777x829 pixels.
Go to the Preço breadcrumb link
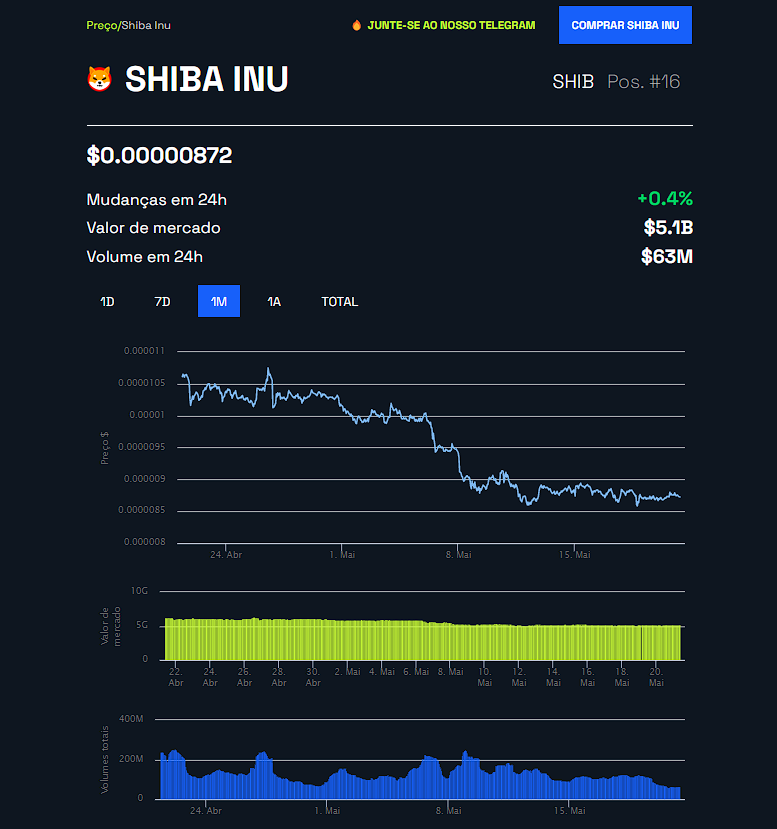pos(101,25)
